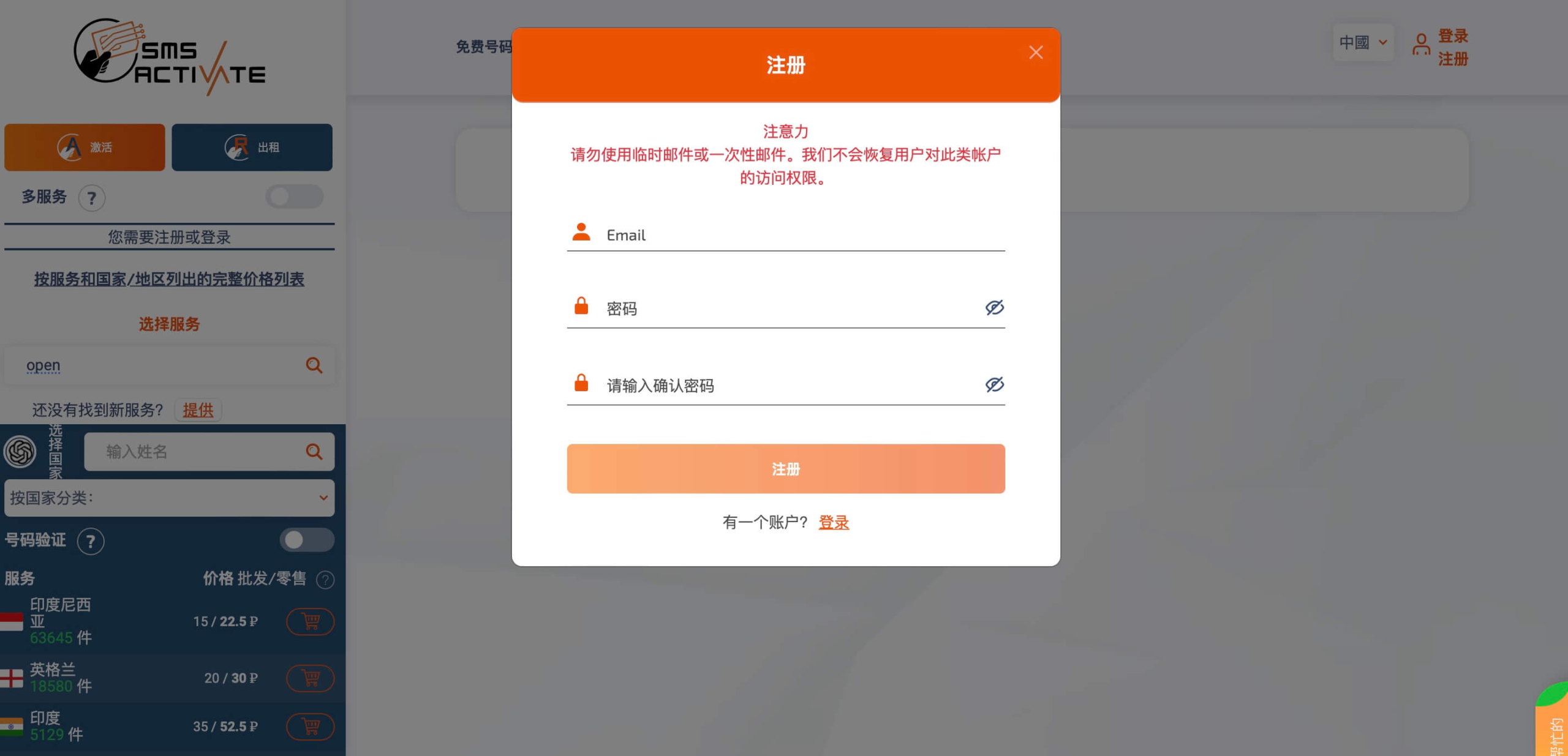Show password in the 密码 field
This screenshot has height=756, width=1568.
(993, 307)
